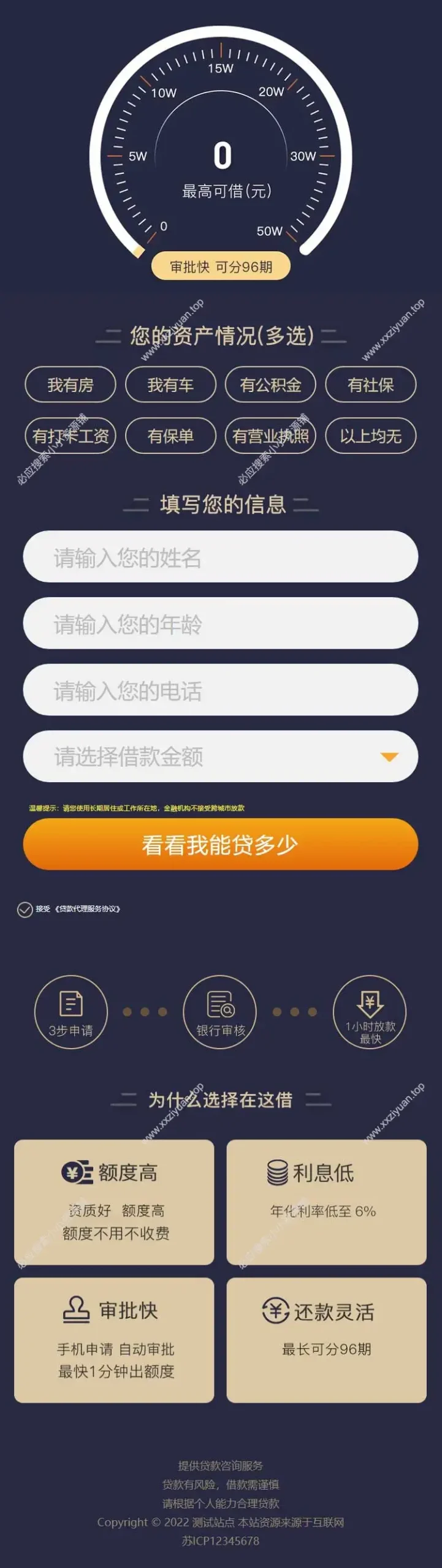This screenshot has width=442, height=1568.
Task: Pick the 有打卡工资 option
Action: point(70,435)
